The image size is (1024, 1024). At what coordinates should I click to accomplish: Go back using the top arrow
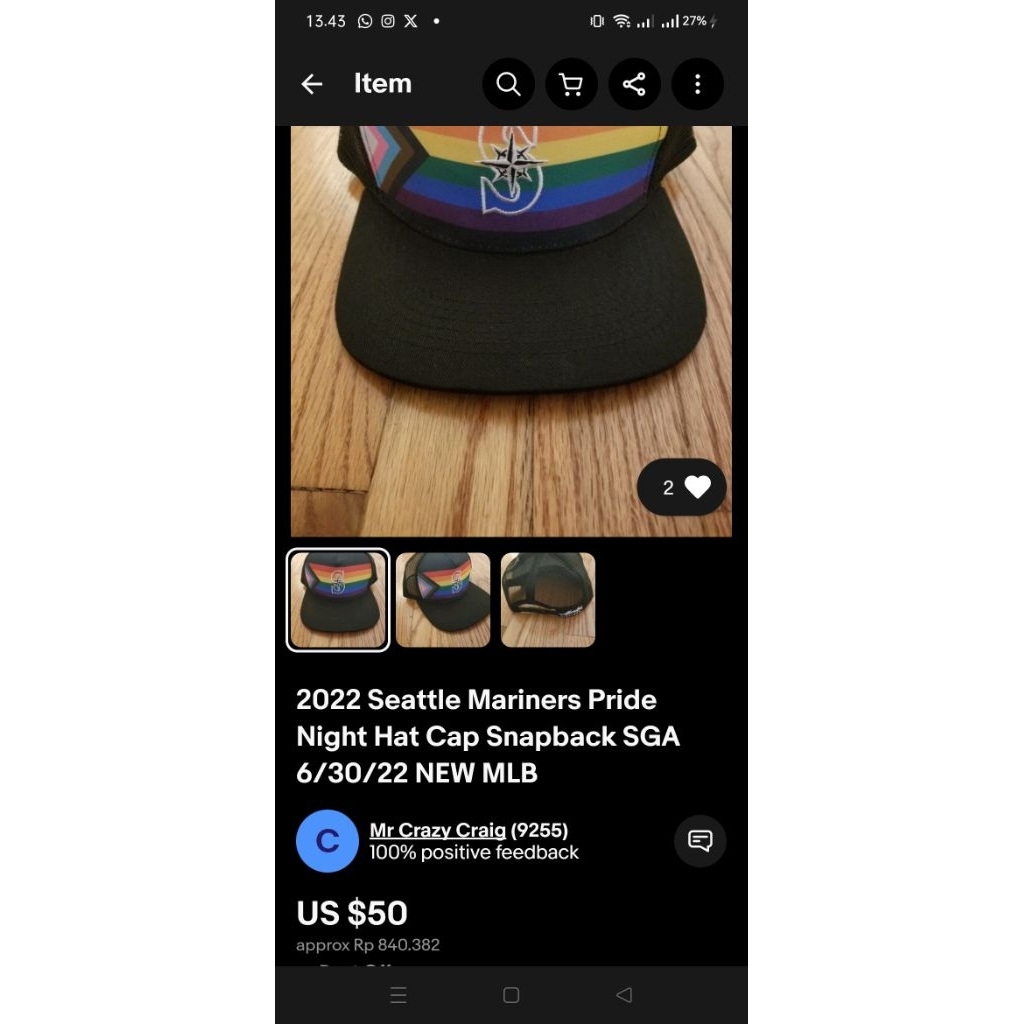coord(312,84)
